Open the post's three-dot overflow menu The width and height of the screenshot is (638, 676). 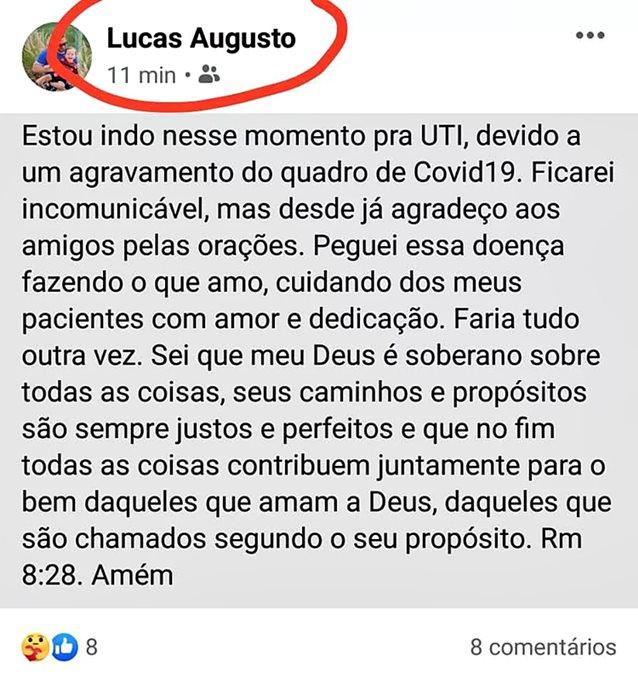pos(591,36)
